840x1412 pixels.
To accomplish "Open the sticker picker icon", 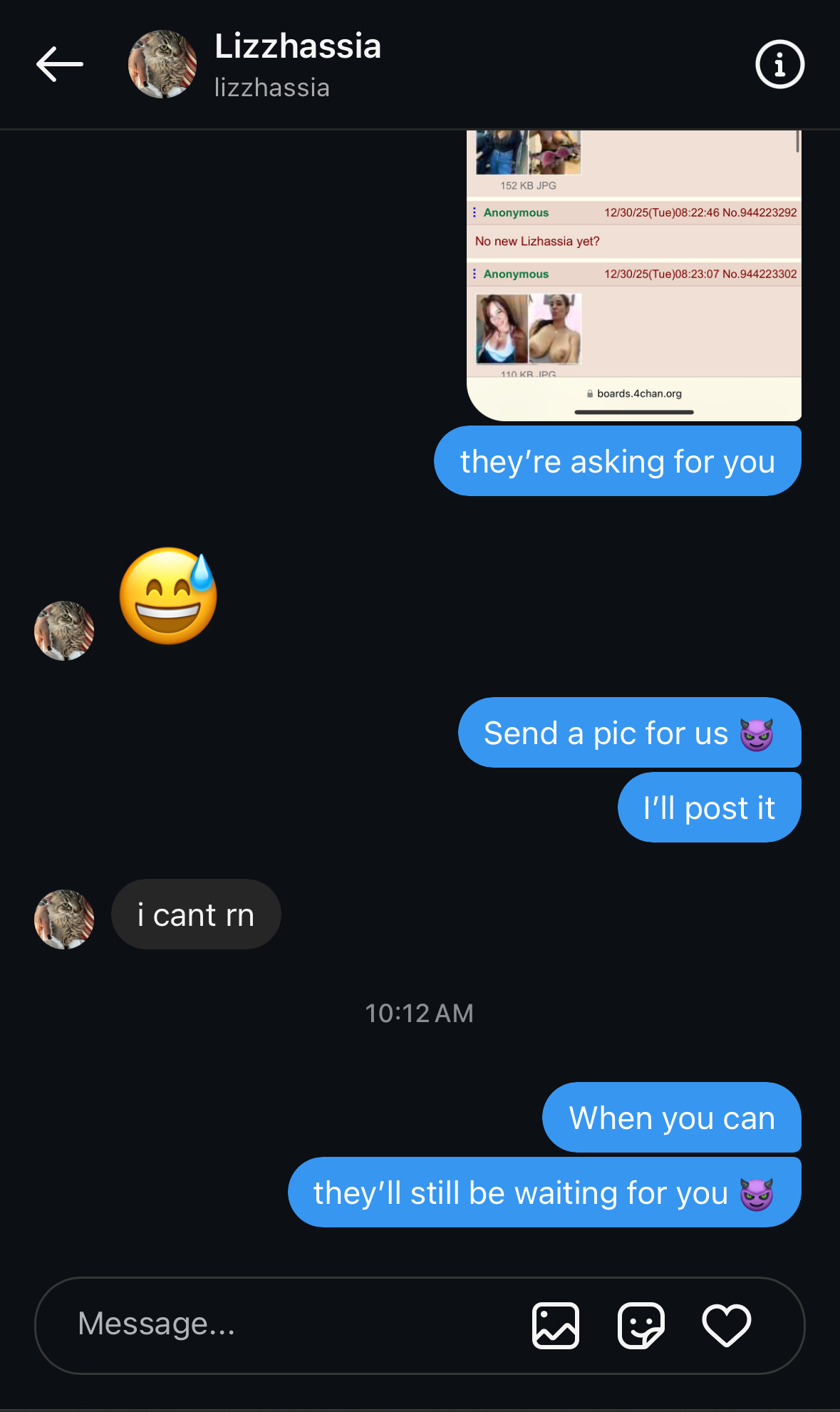I will coord(641,1326).
